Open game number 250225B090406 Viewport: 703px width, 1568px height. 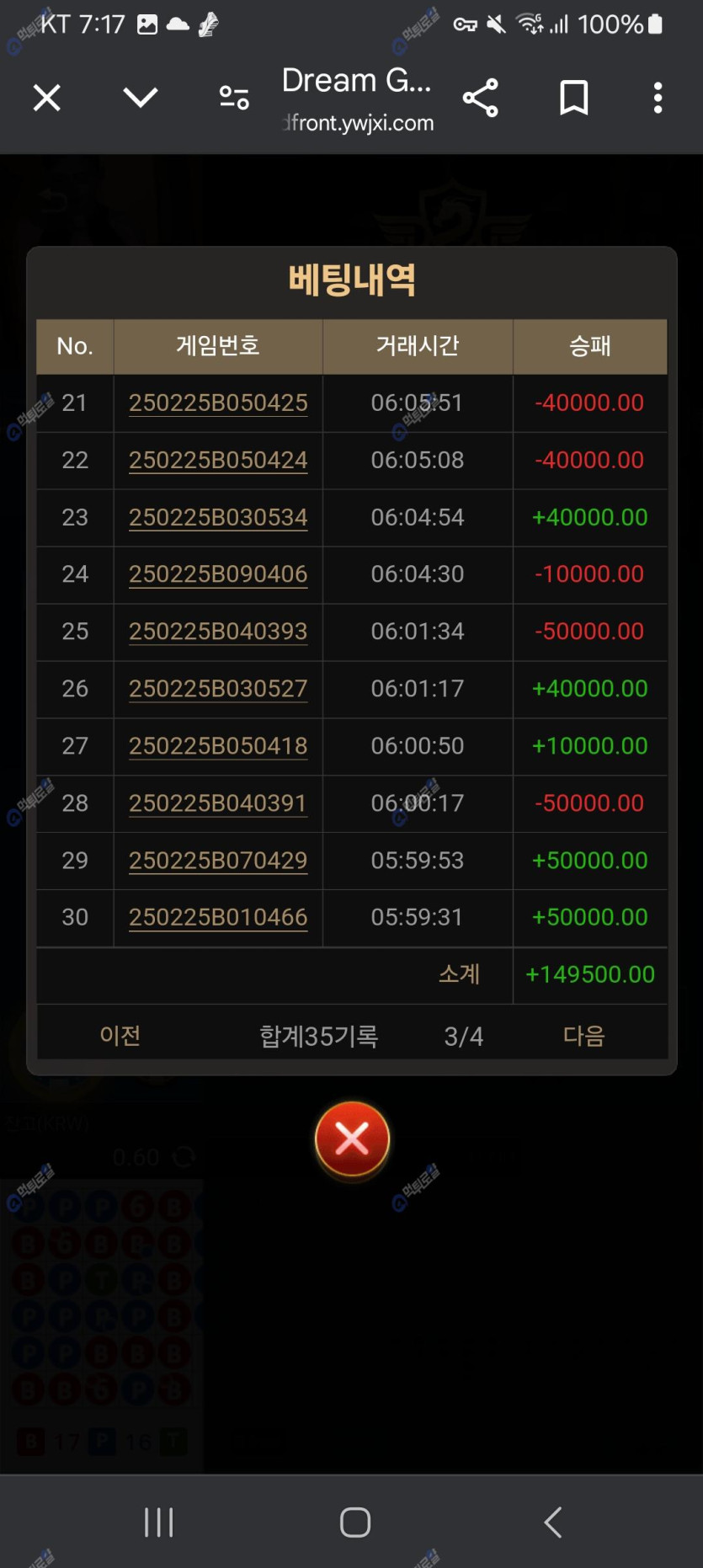[218, 574]
